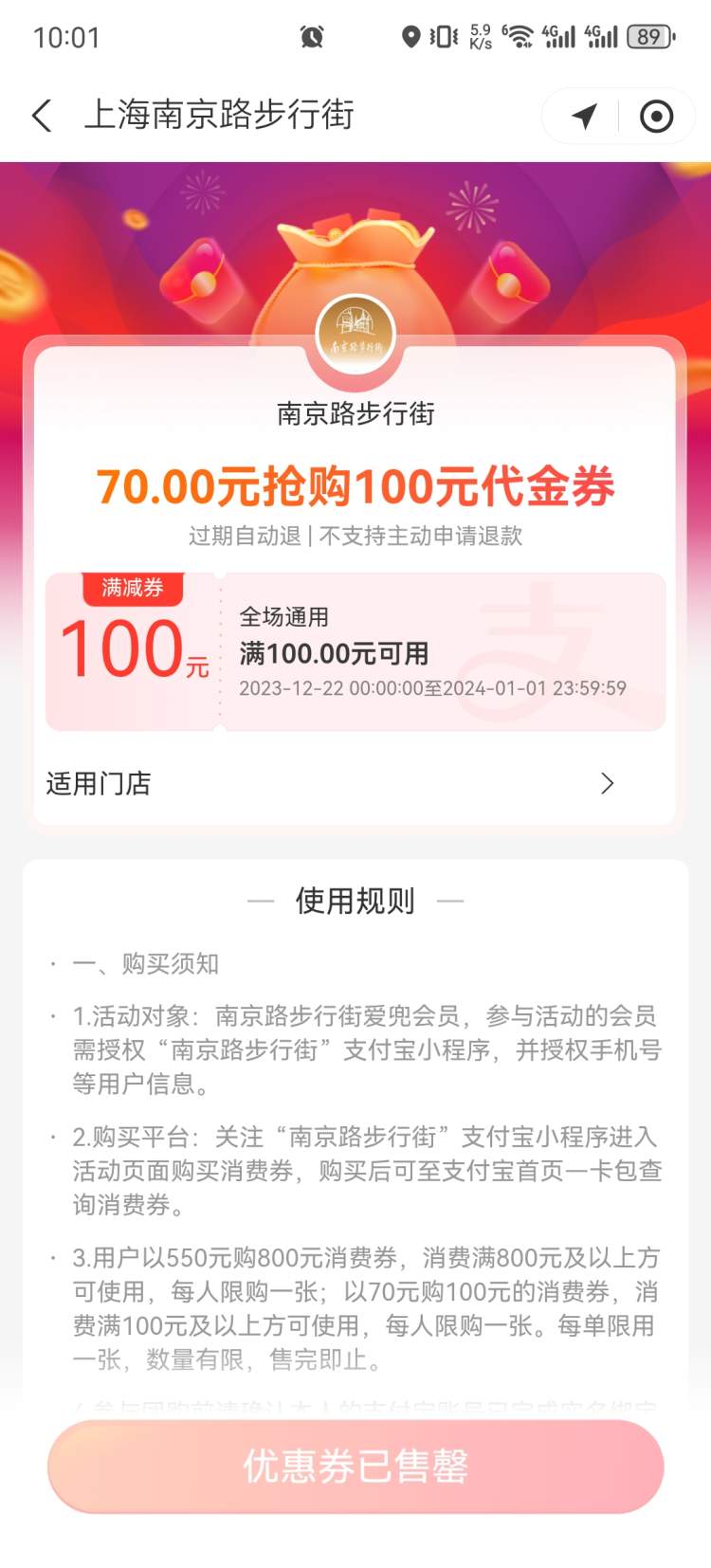This screenshot has height=1568, width=711.
Task: Open the 100元 满减券 coupon card
Action: 355,652
